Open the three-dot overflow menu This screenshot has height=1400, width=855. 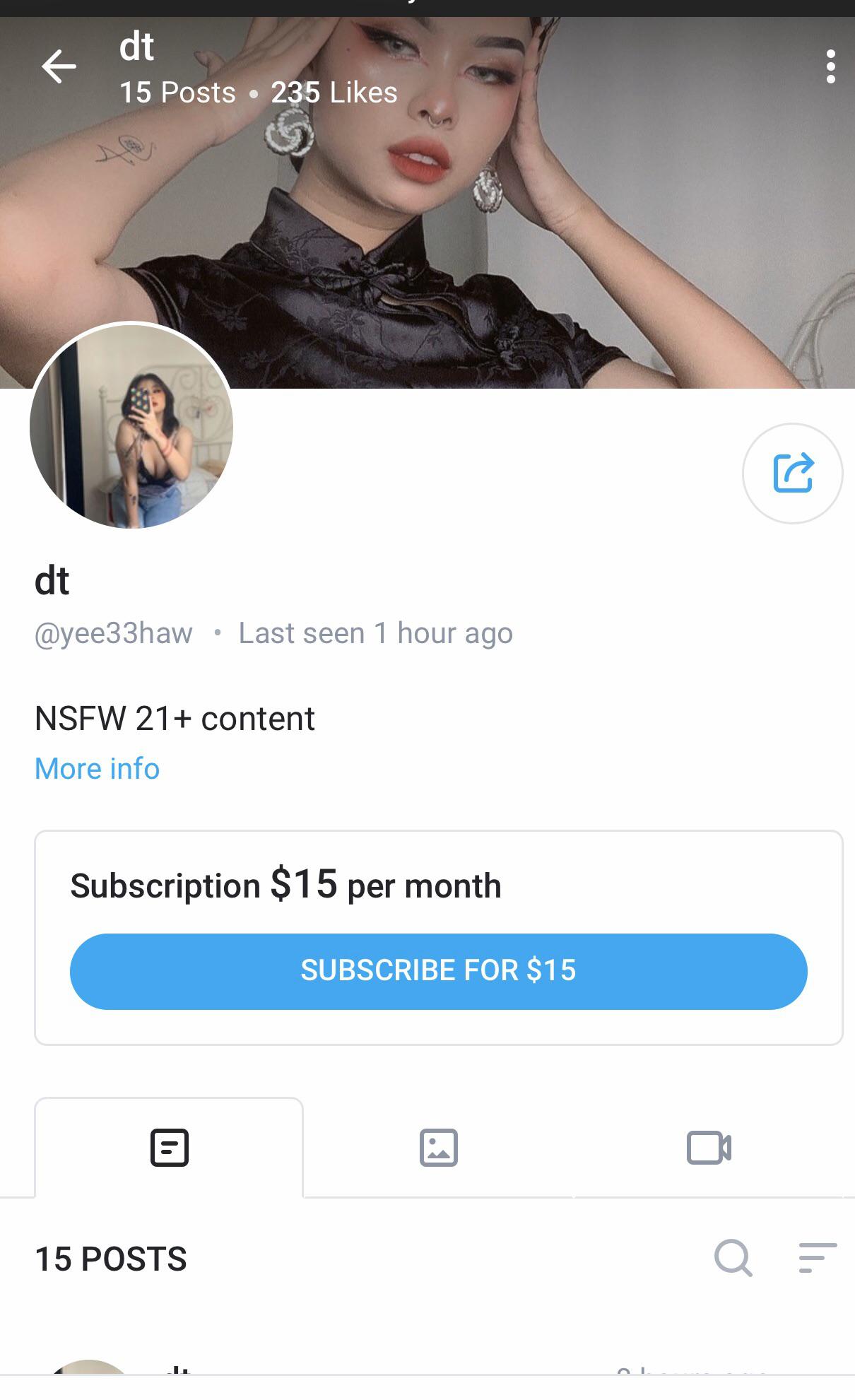[830, 66]
